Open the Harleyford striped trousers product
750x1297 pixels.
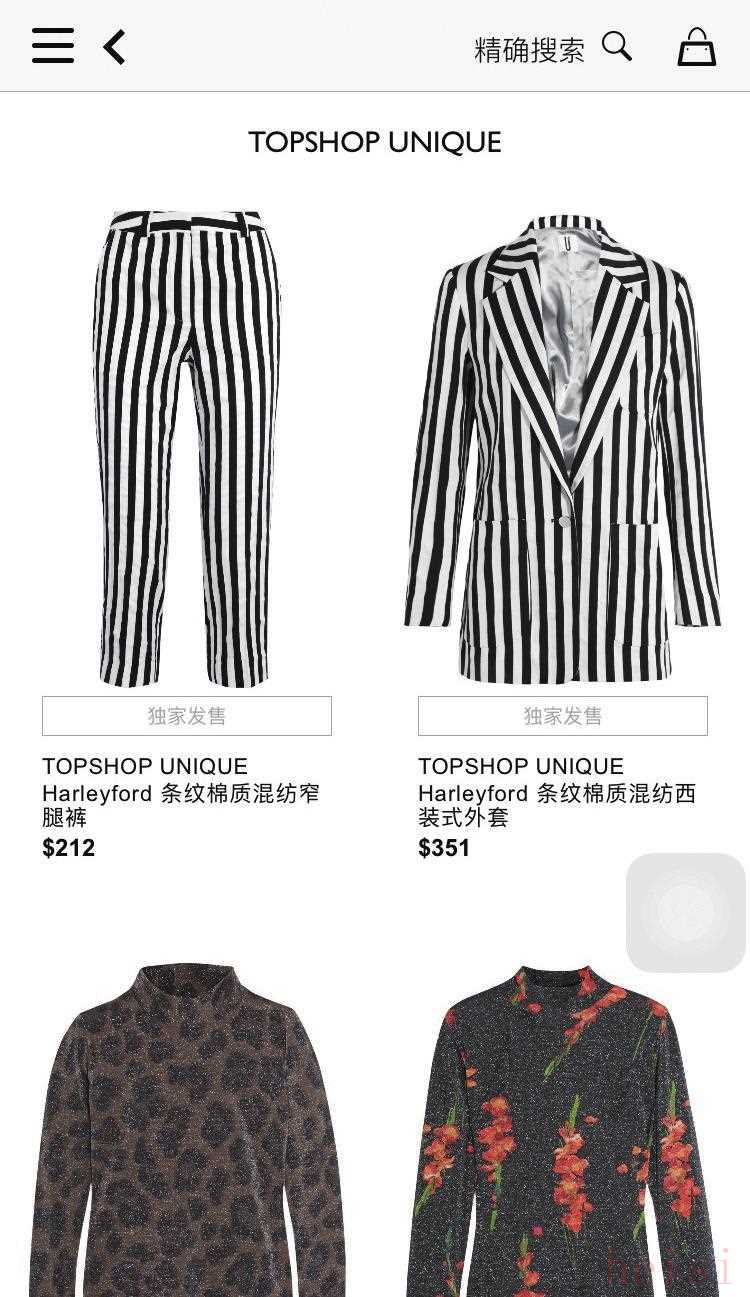tap(187, 448)
